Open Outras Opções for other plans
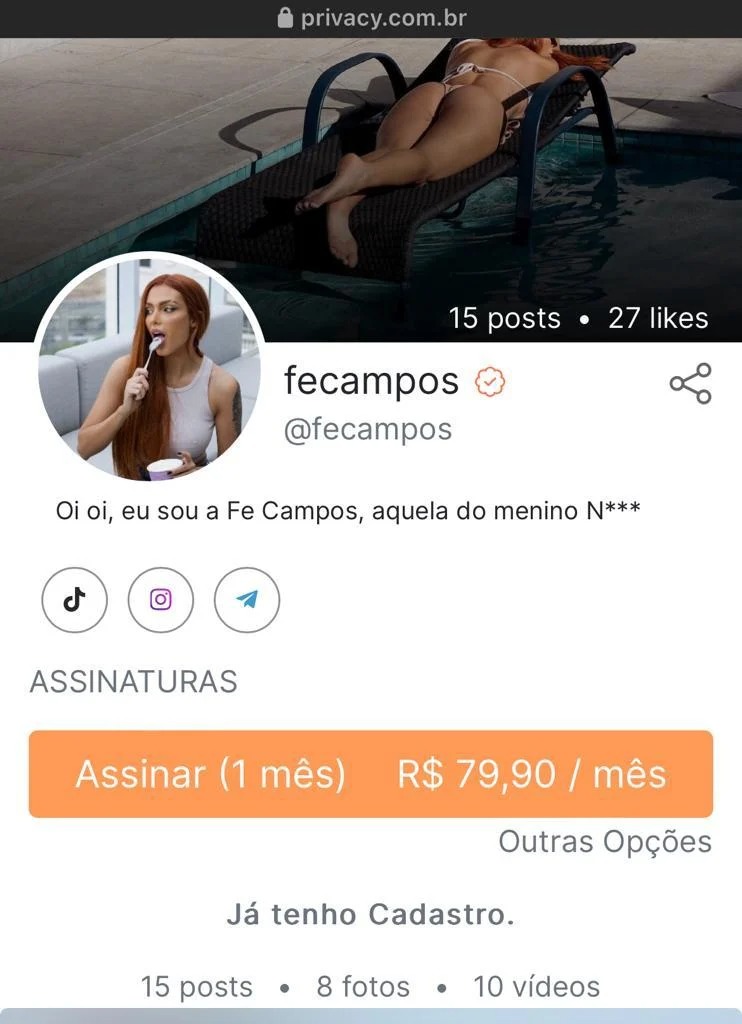The width and height of the screenshot is (742, 1024). [603, 842]
